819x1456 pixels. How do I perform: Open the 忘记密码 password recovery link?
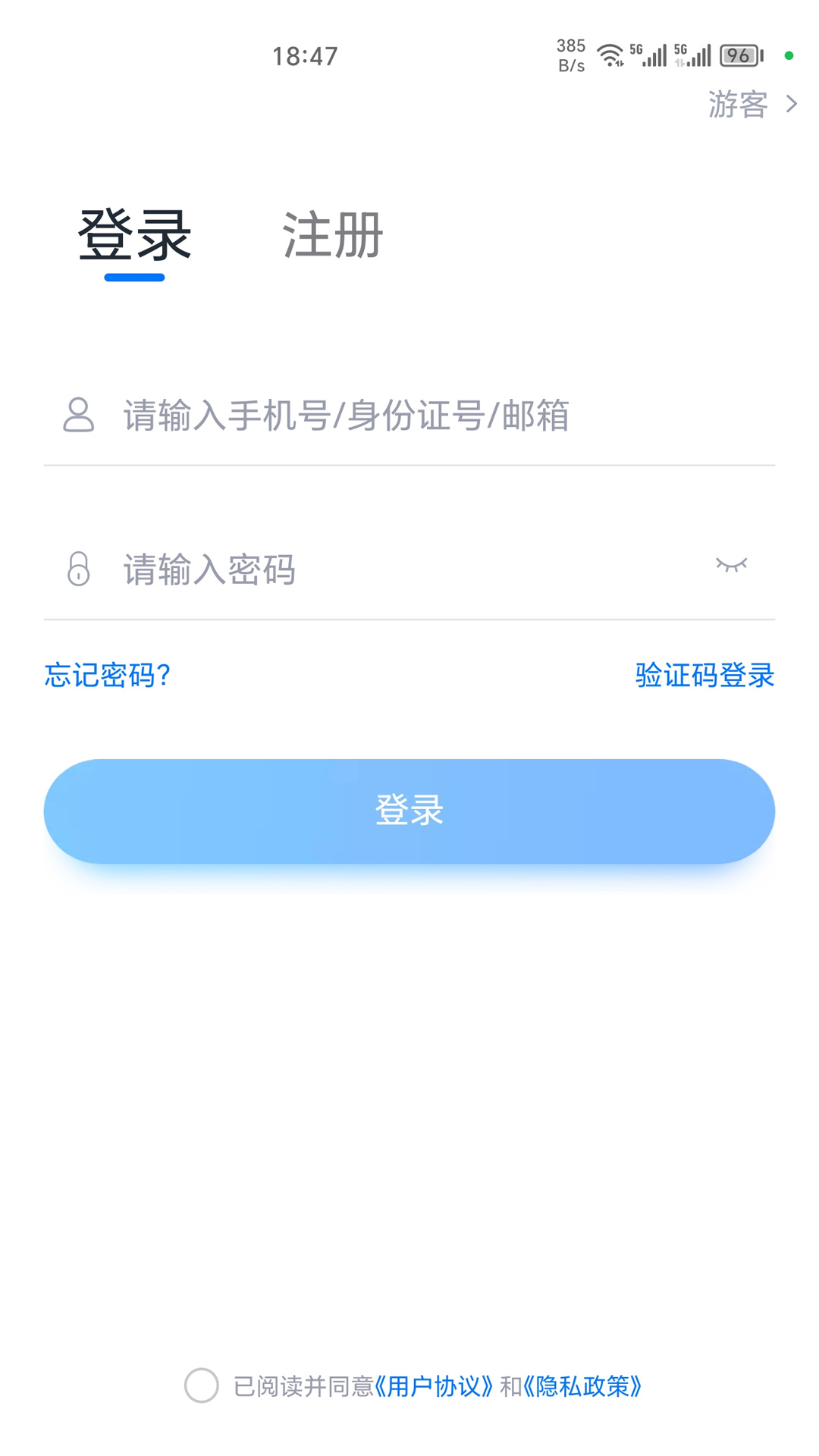(108, 676)
